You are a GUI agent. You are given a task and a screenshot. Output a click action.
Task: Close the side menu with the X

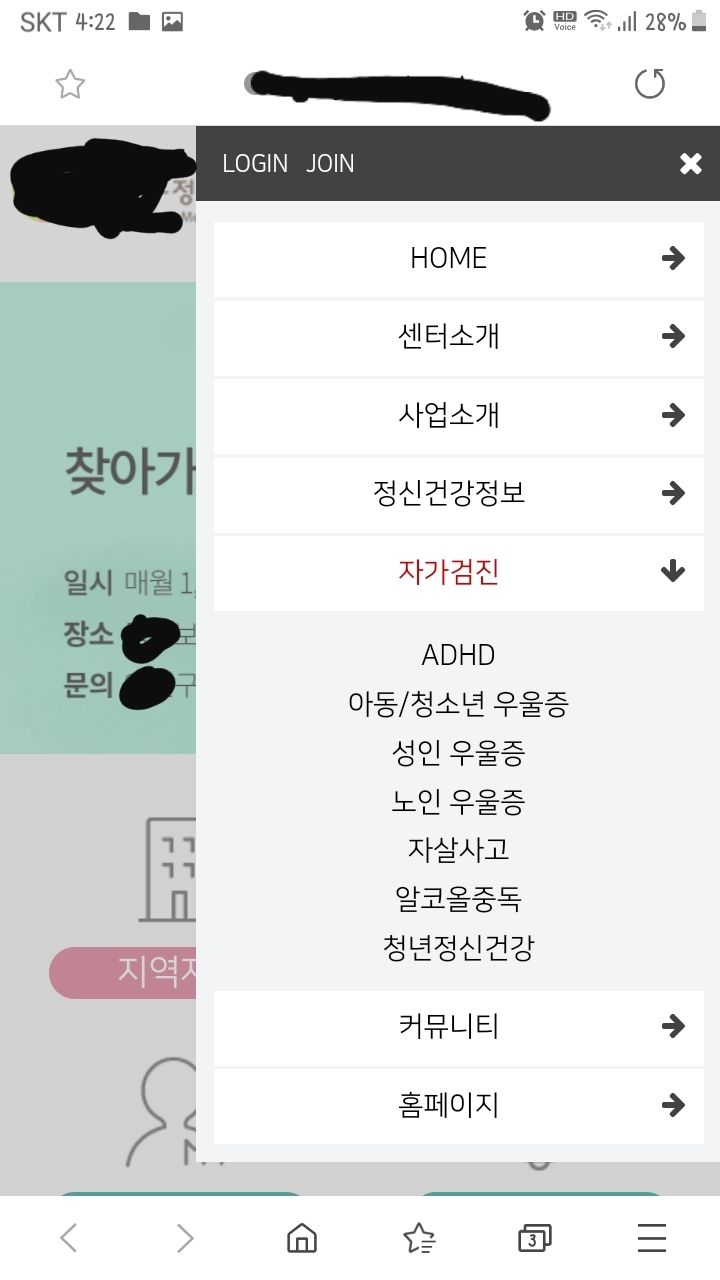pos(690,164)
